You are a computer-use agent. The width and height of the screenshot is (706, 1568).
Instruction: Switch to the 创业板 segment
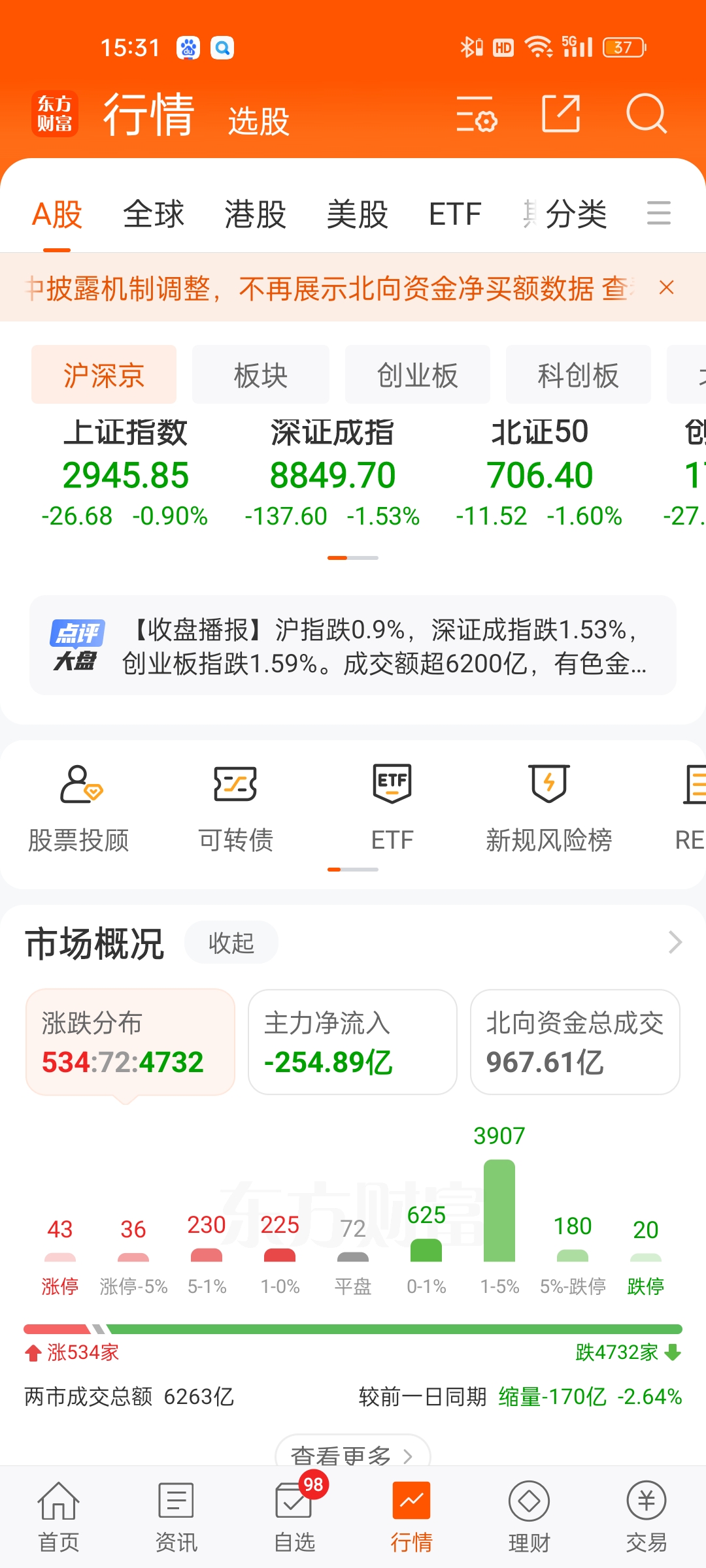coord(418,374)
